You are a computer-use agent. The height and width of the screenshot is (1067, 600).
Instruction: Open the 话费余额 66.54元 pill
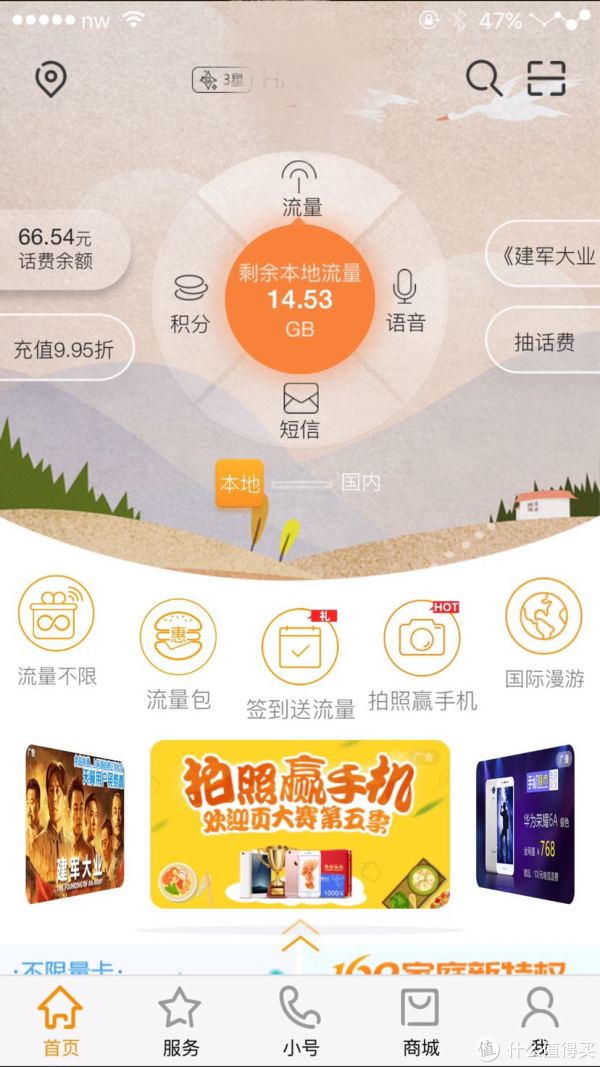pyautogui.click(x=58, y=249)
